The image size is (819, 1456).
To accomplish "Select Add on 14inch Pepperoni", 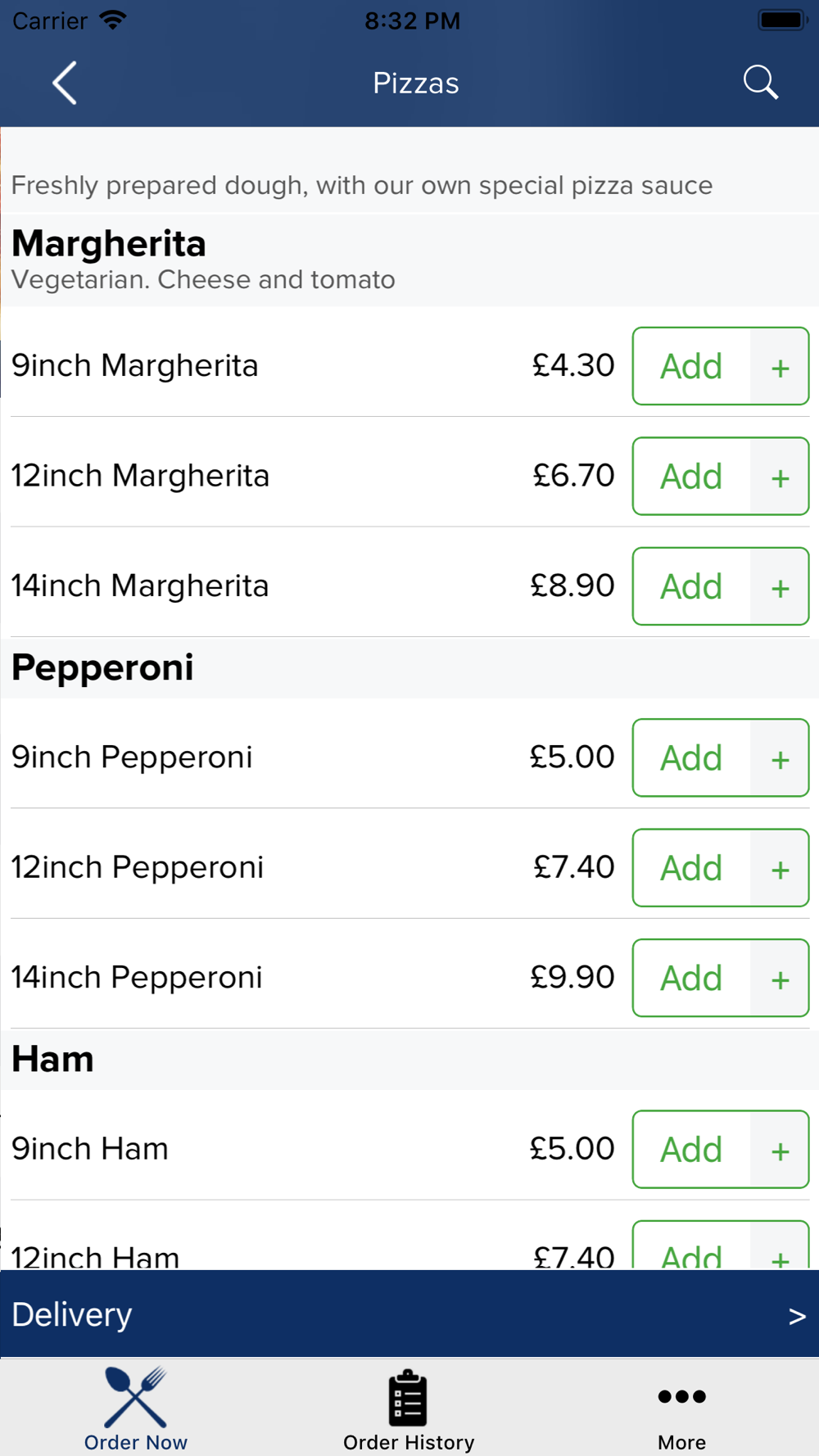I will click(721, 978).
